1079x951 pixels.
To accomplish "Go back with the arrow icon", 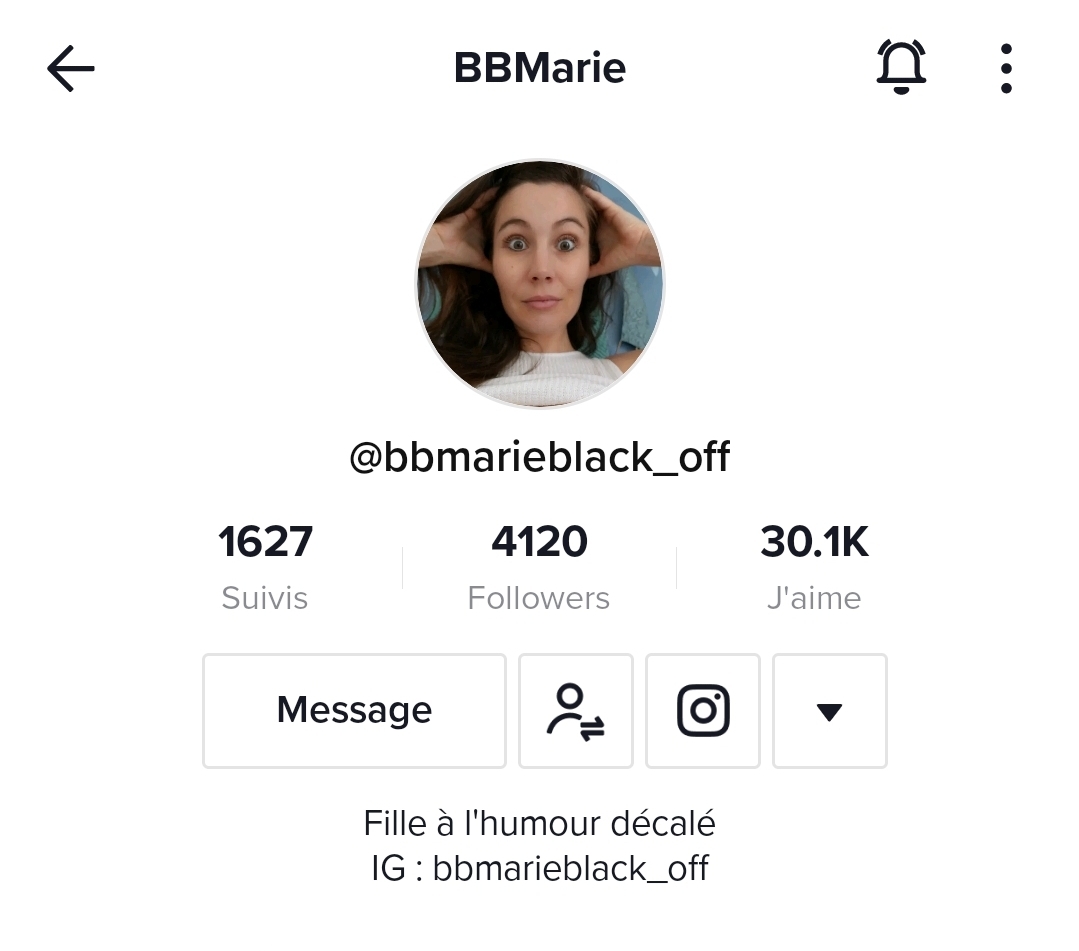I will [x=70, y=69].
